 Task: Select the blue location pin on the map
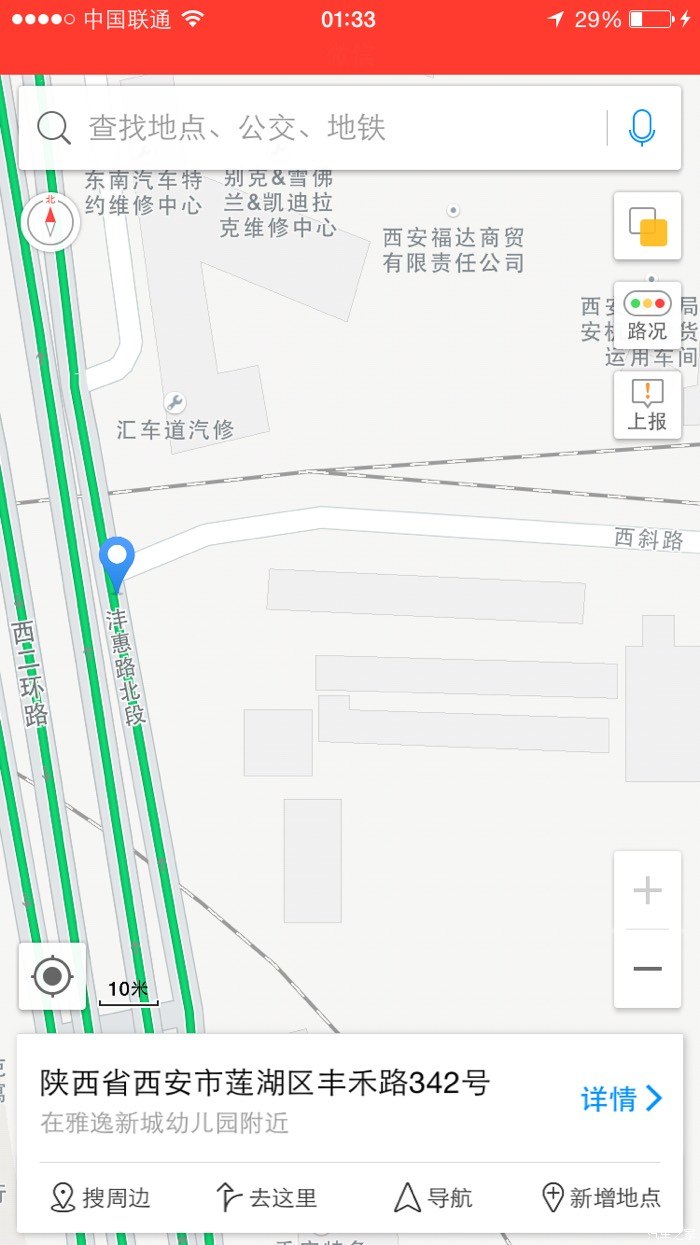[117, 560]
